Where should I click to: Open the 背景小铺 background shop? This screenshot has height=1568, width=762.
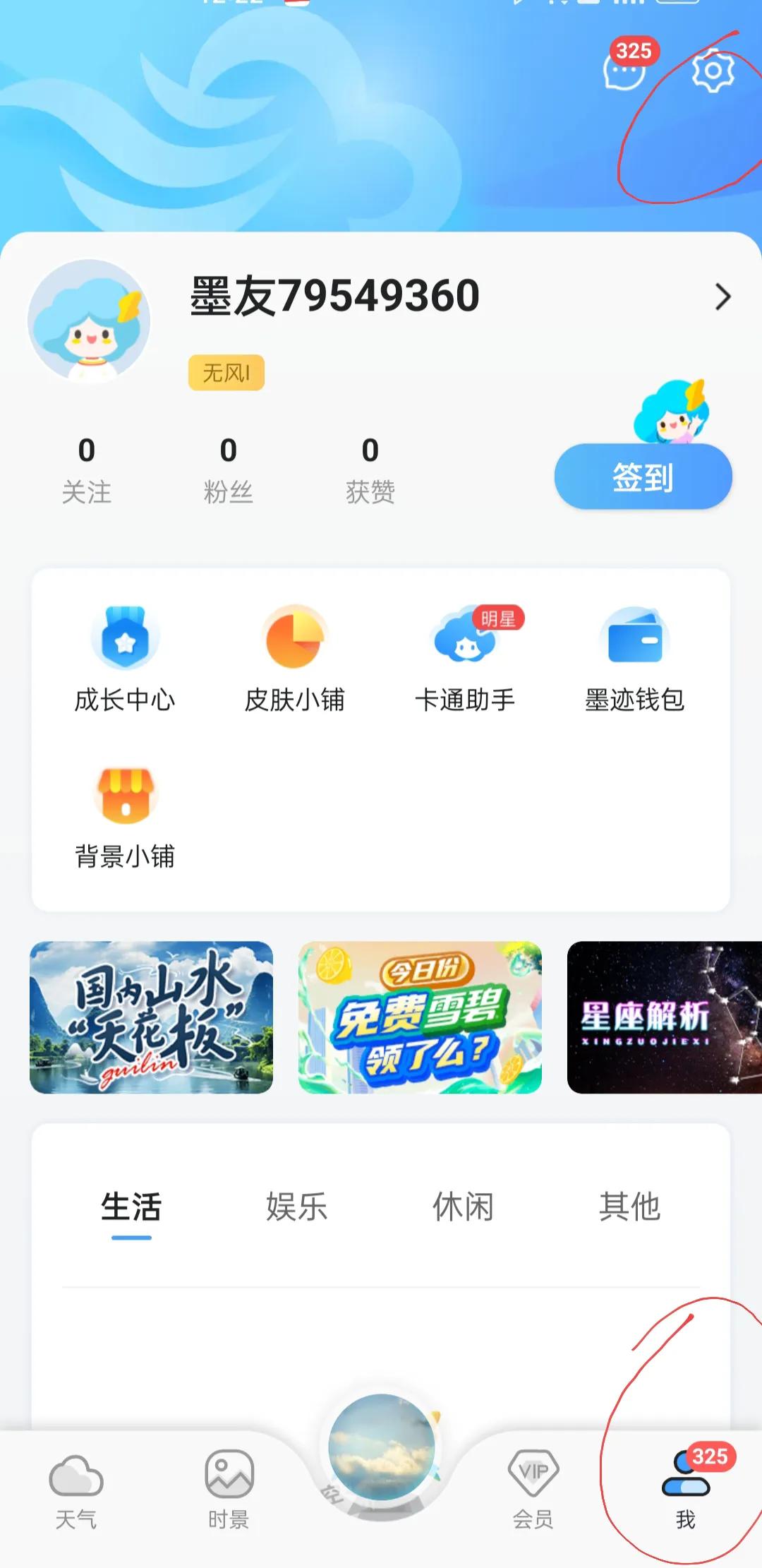pyautogui.click(x=126, y=815)
